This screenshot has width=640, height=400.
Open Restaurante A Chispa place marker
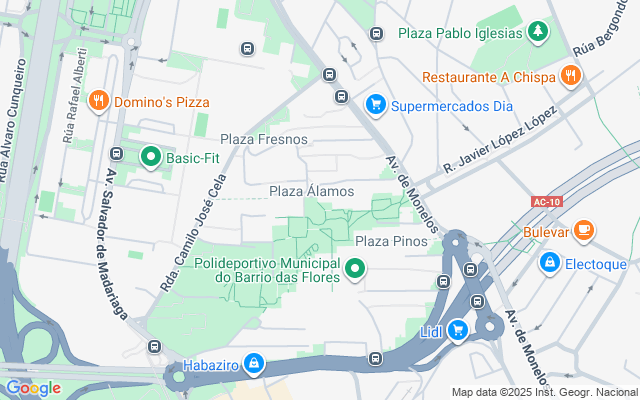coord(570,76)
